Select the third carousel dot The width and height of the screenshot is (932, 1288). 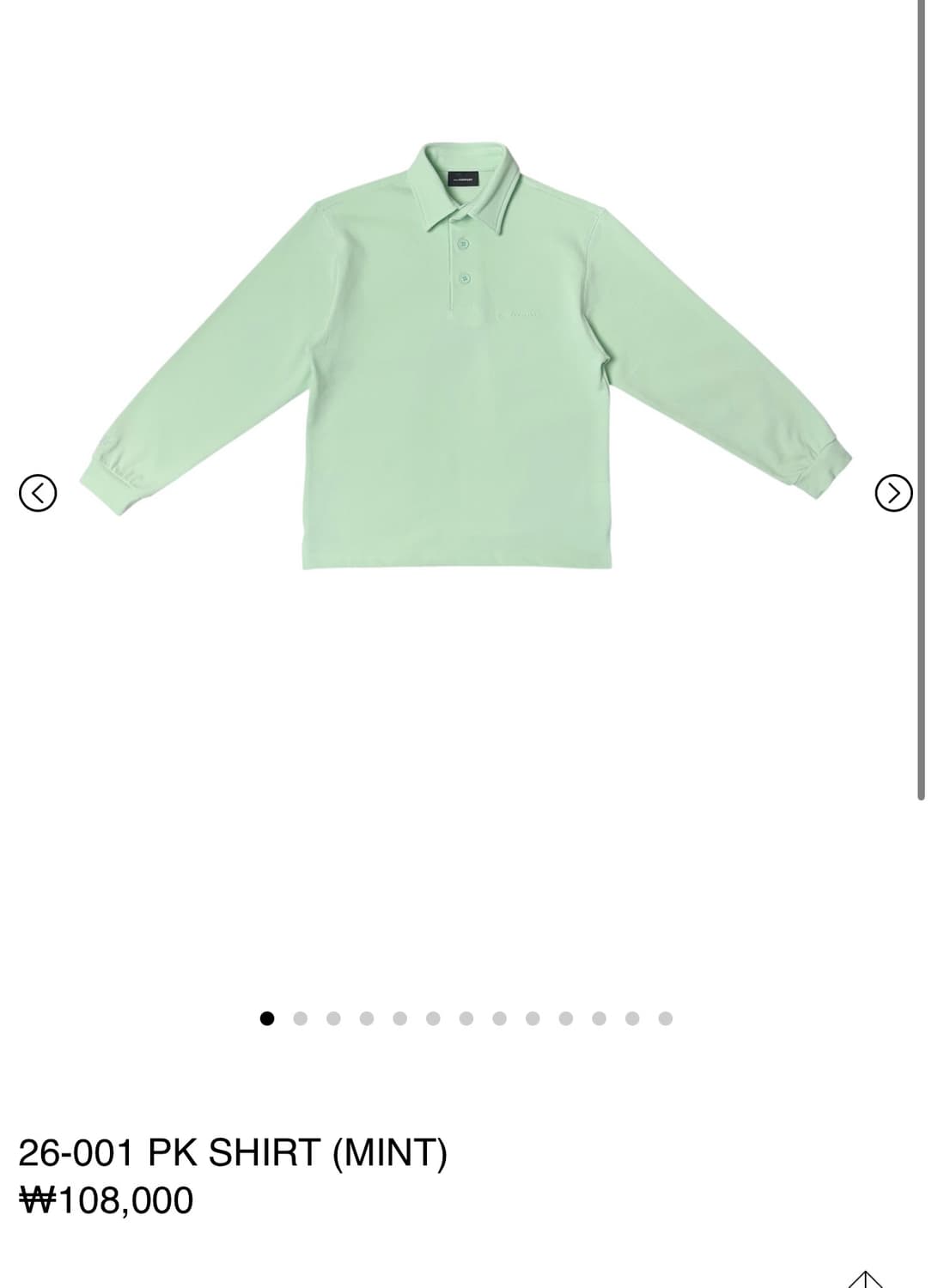[x=333, y=1018]
